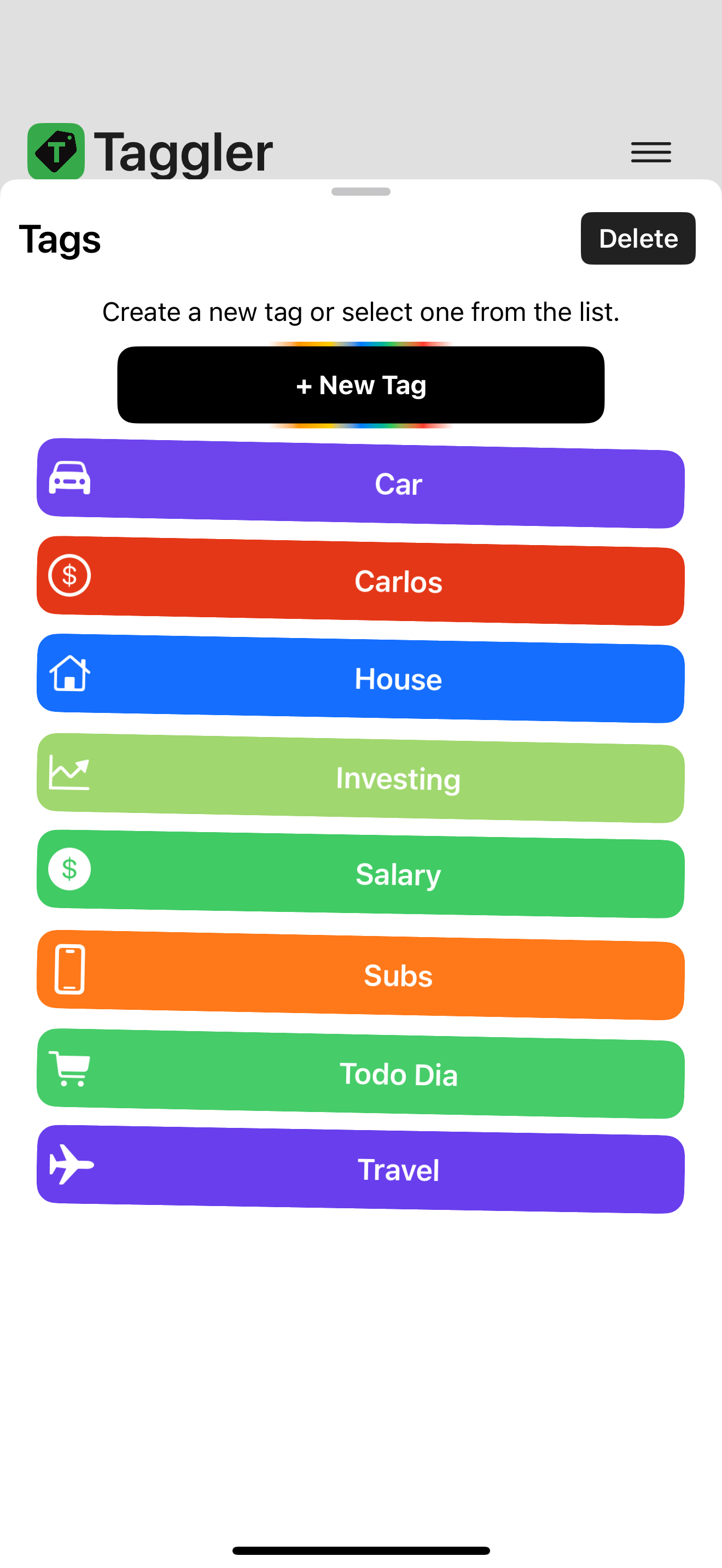
Task: Select the Car tag
Action: click(x=360, y=483)
